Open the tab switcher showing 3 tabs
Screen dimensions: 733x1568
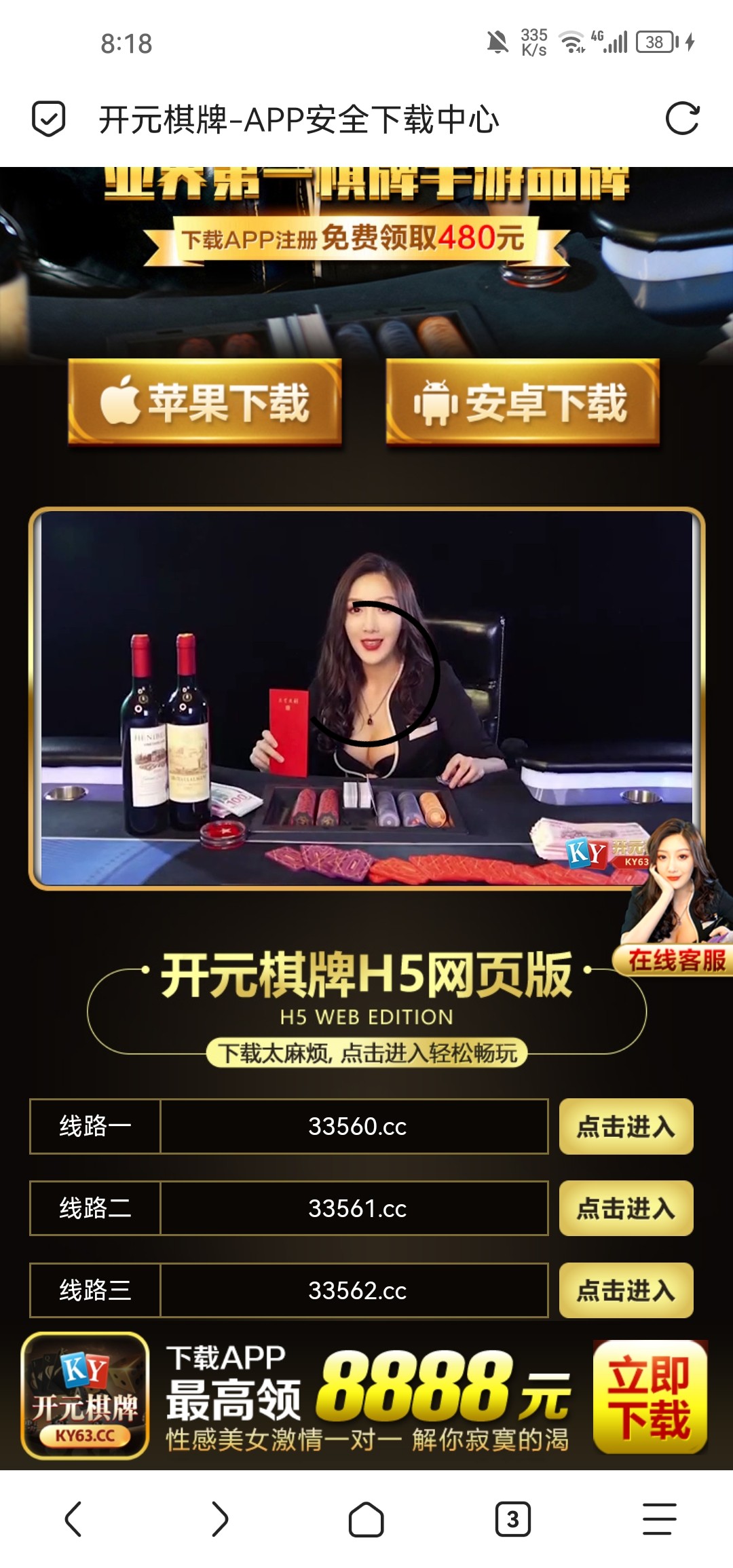click(513, 1518)
